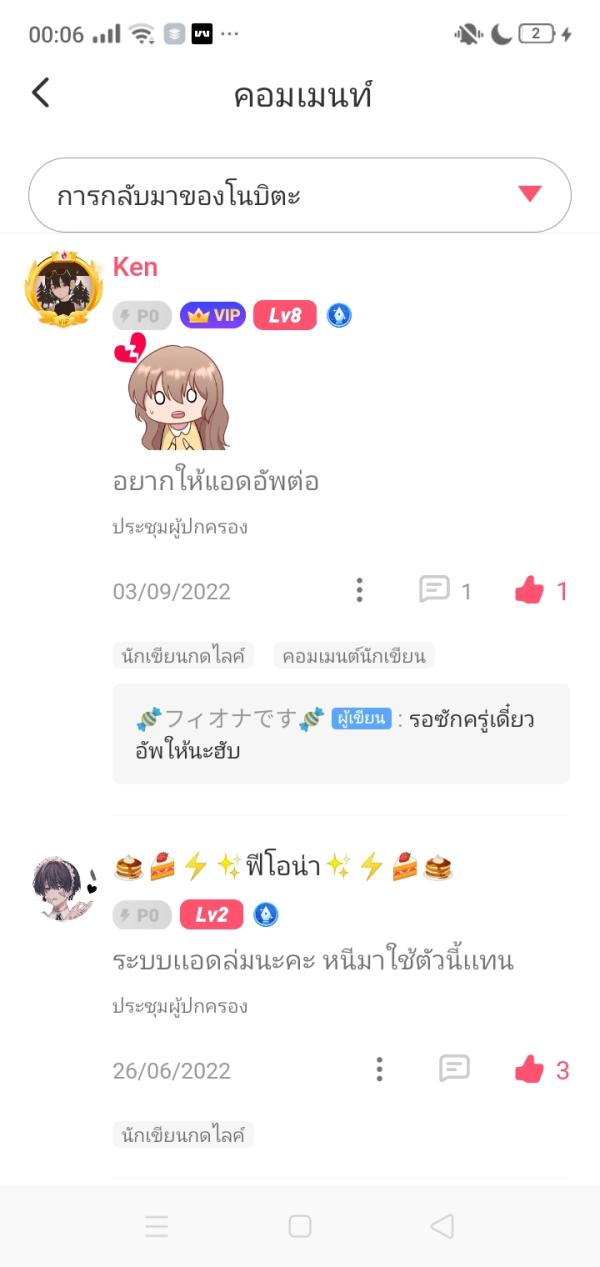600x1267 pixels.
Task: Tap the system home button
Action: point(300,1226)
